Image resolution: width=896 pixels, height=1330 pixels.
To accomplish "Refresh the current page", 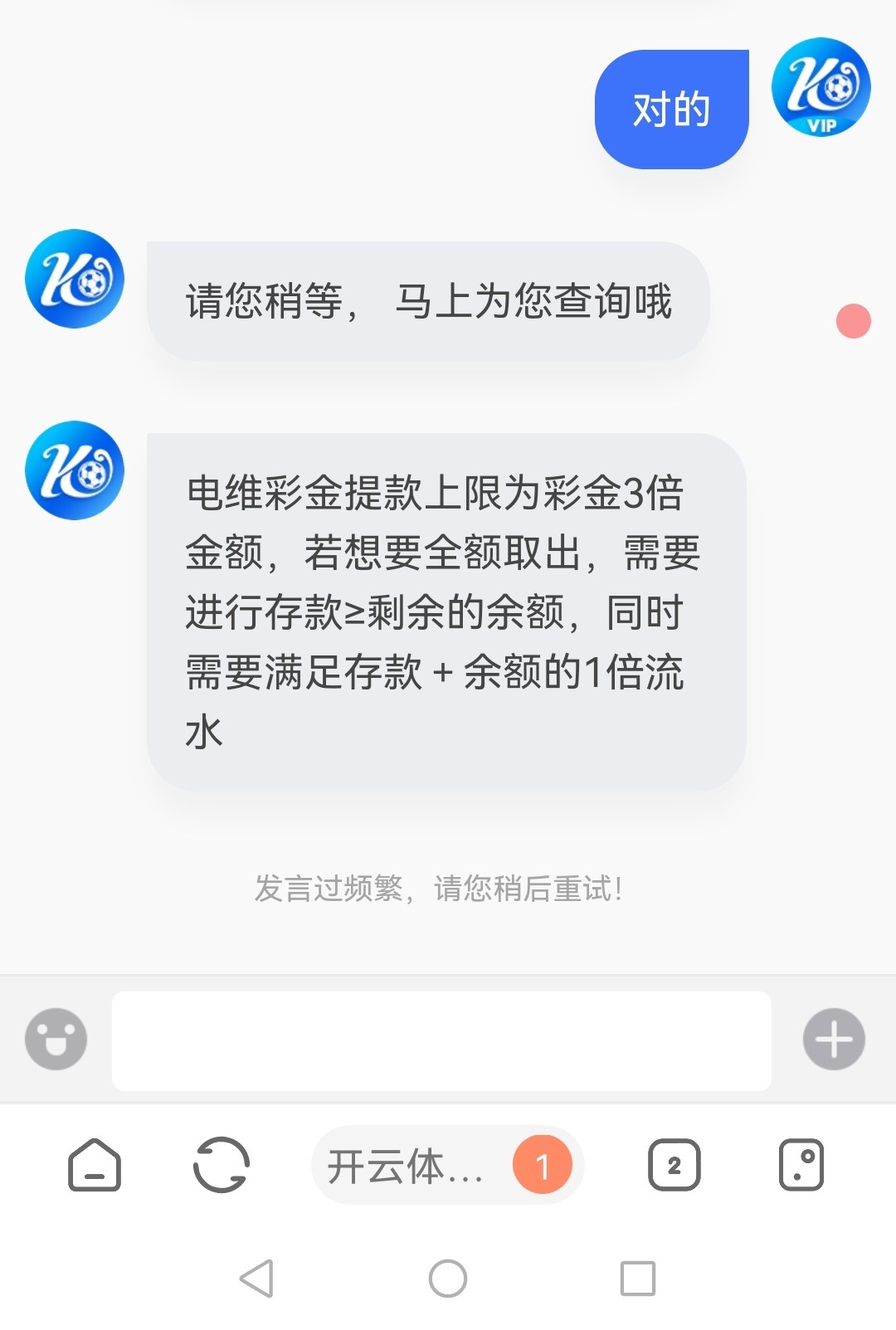I will pos(221,1165).
